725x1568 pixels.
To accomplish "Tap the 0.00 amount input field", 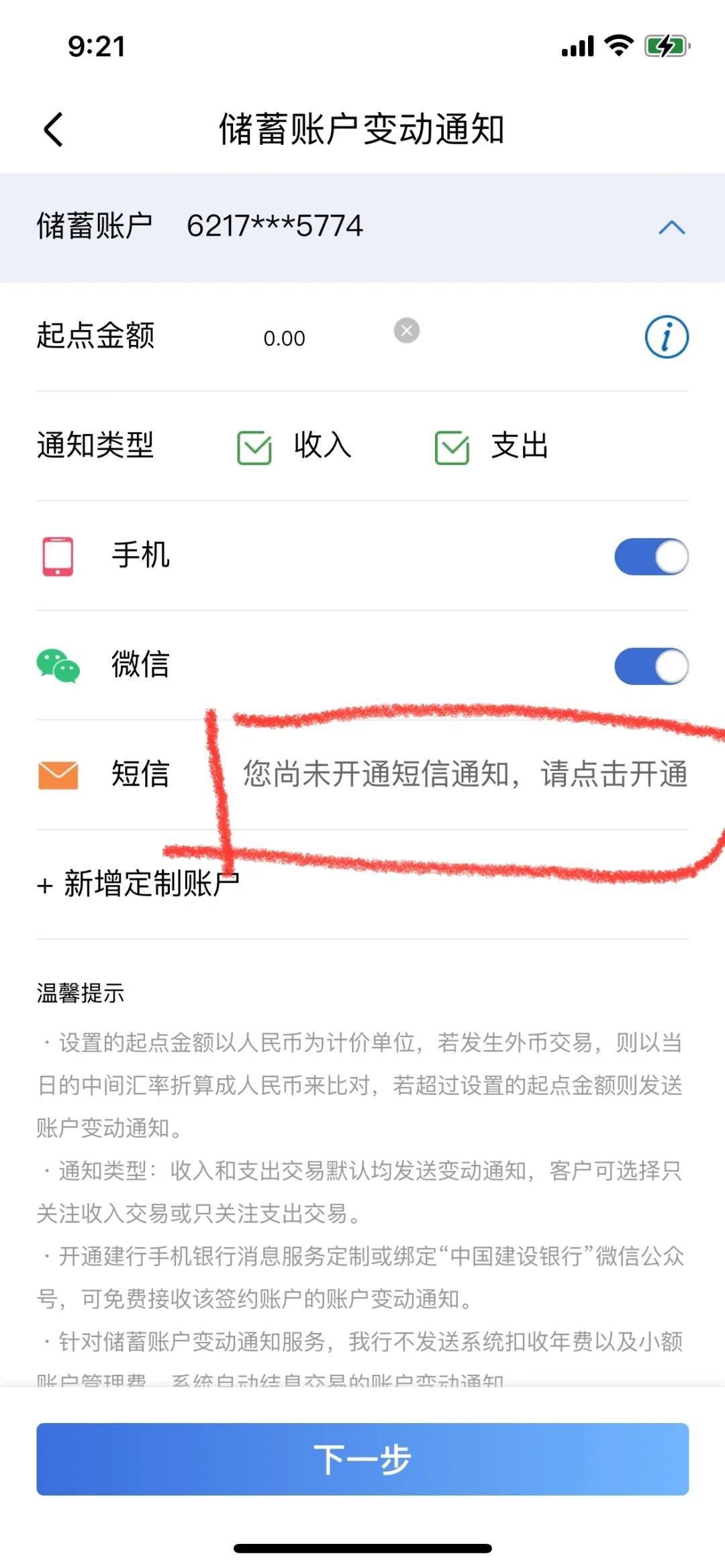I will 285,337.
